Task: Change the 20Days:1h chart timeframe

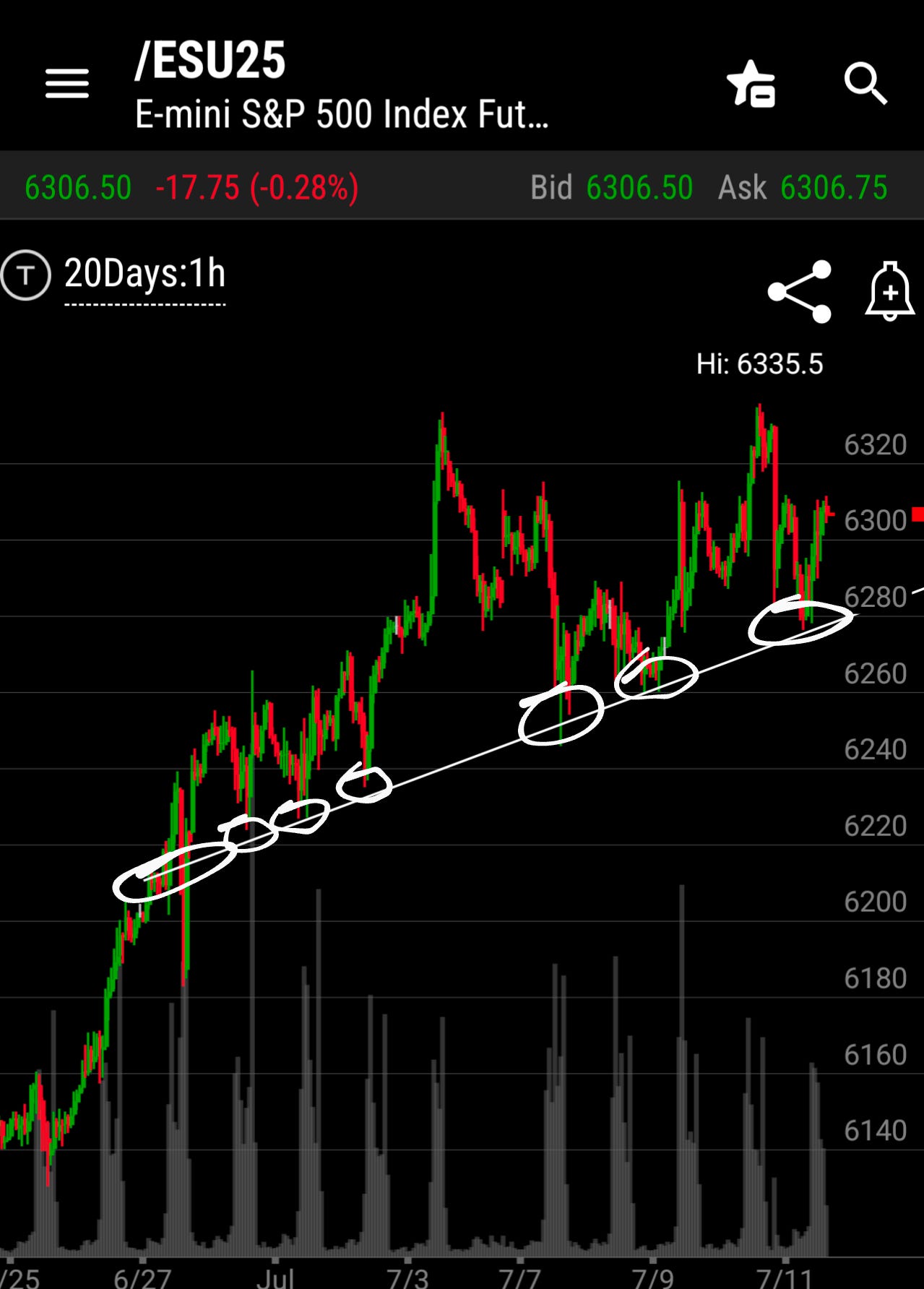Action: click(145, 275)
